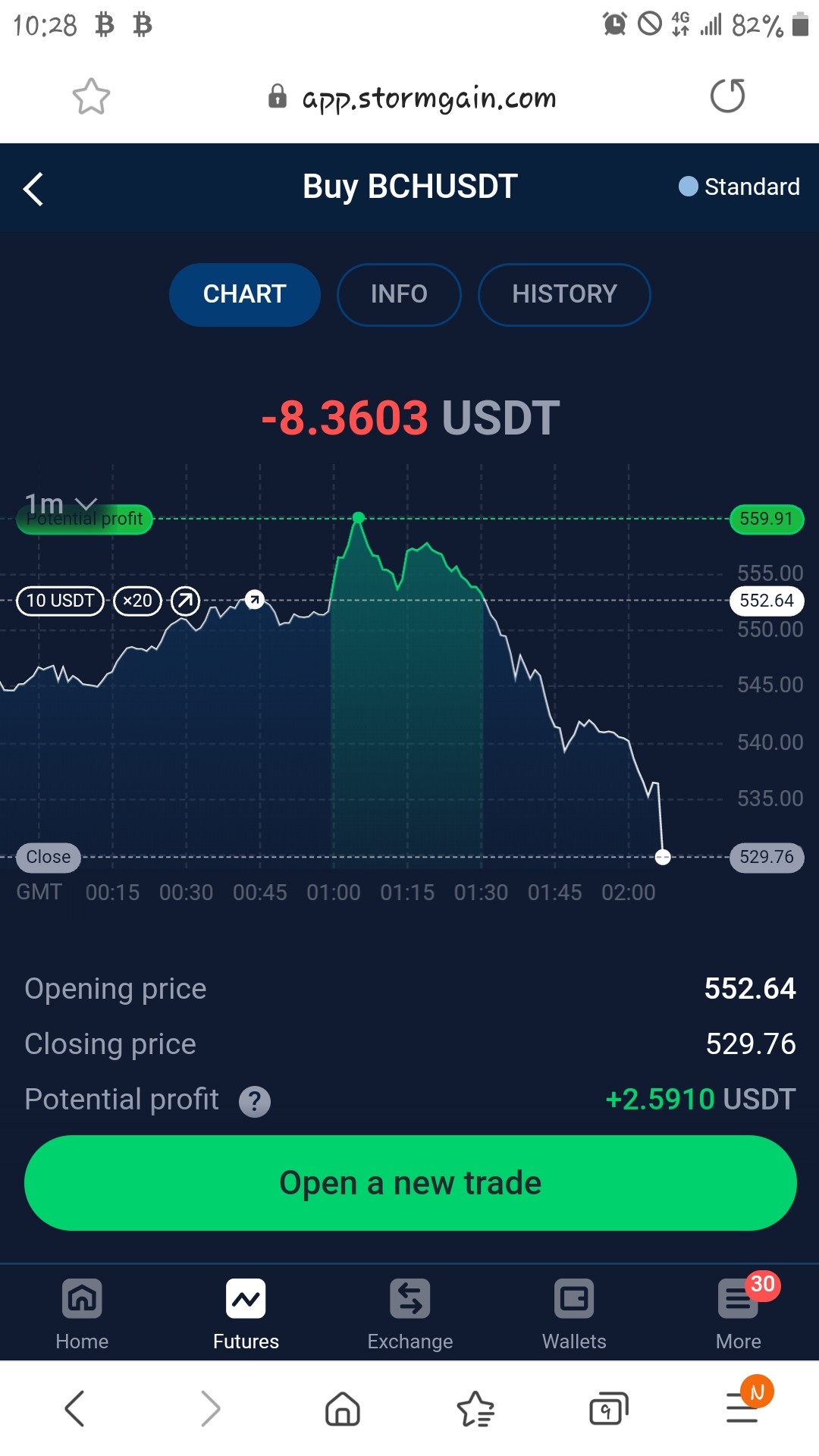Viewport: 819px width, 1456px height.
Task: Tap the Standard account indicator
Action: click(739, 187)
